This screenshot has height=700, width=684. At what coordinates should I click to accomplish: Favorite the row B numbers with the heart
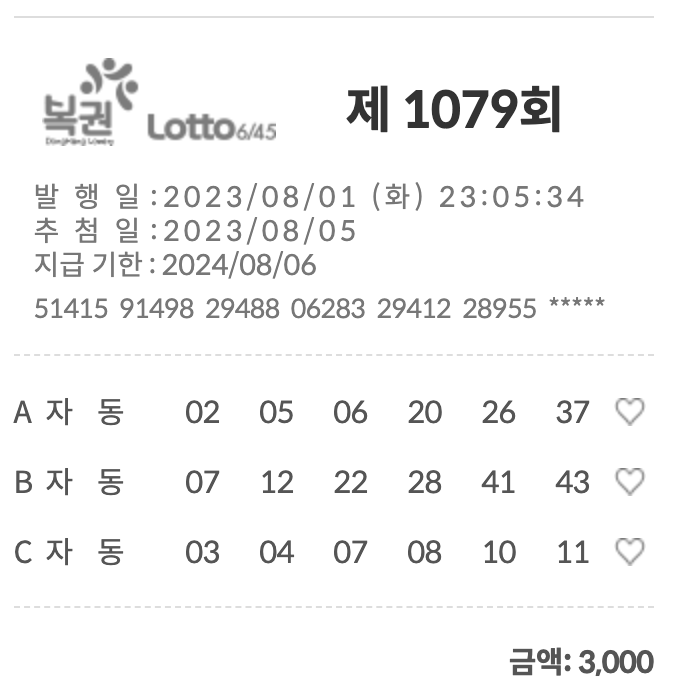629,482
